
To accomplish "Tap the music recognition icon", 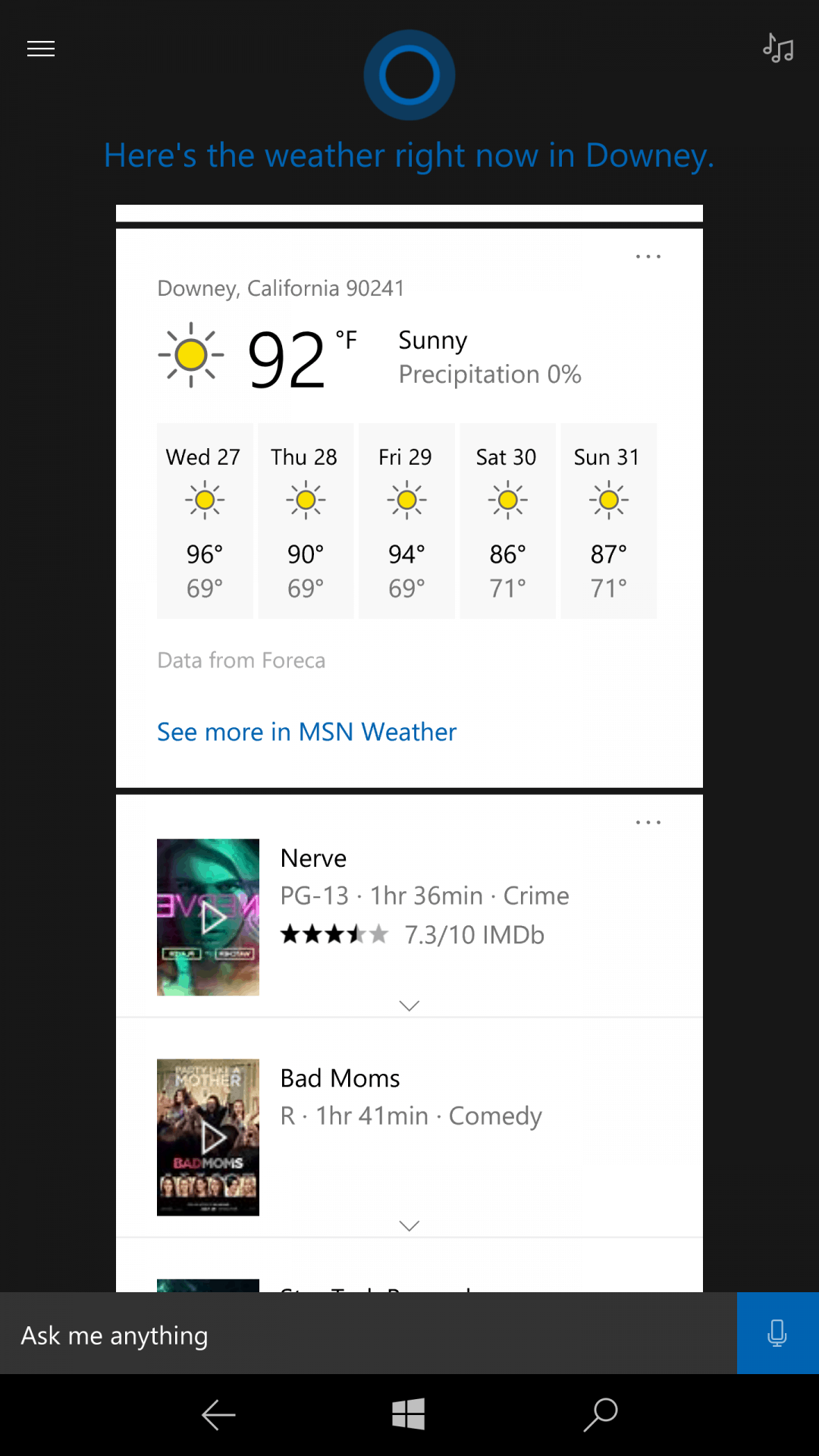I will click(778, 49).
